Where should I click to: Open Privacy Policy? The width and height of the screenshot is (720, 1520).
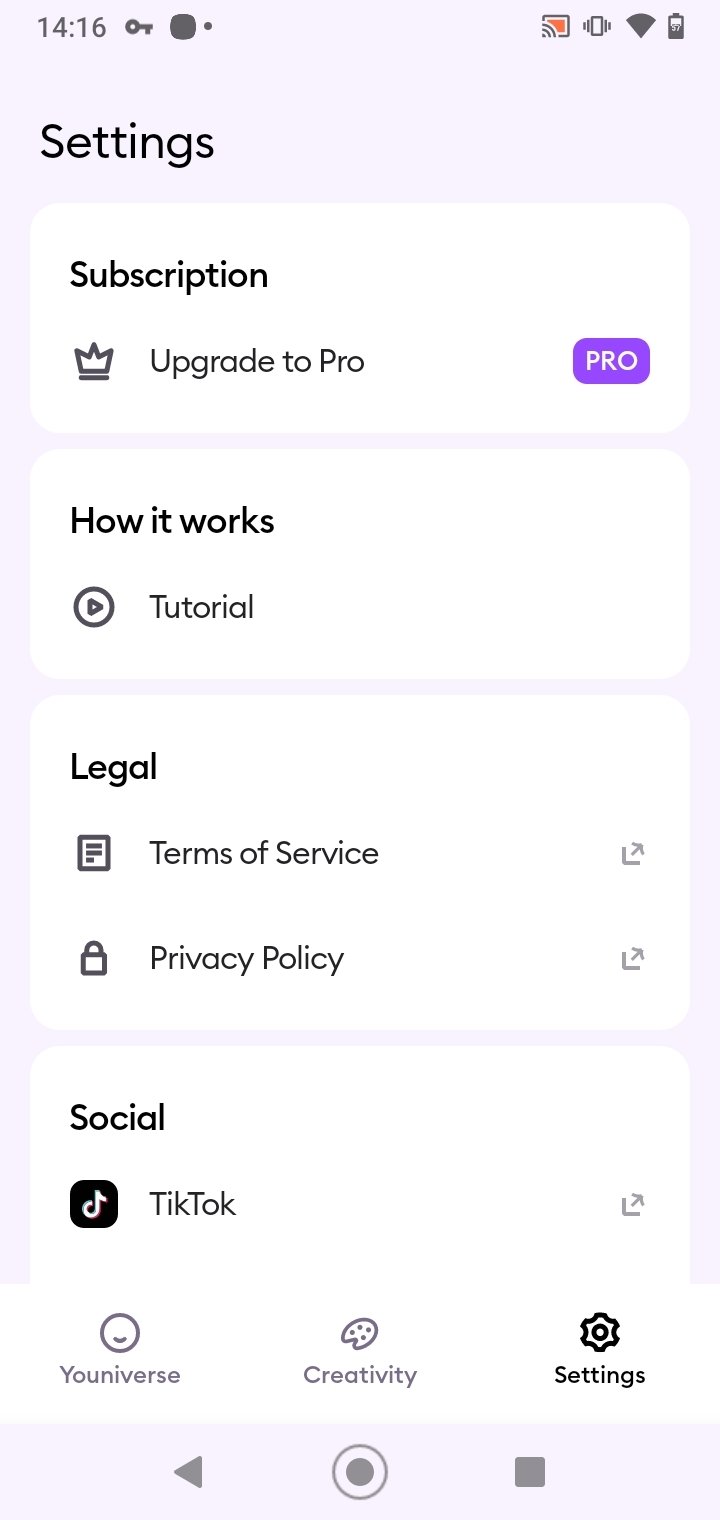pos(360,958)
